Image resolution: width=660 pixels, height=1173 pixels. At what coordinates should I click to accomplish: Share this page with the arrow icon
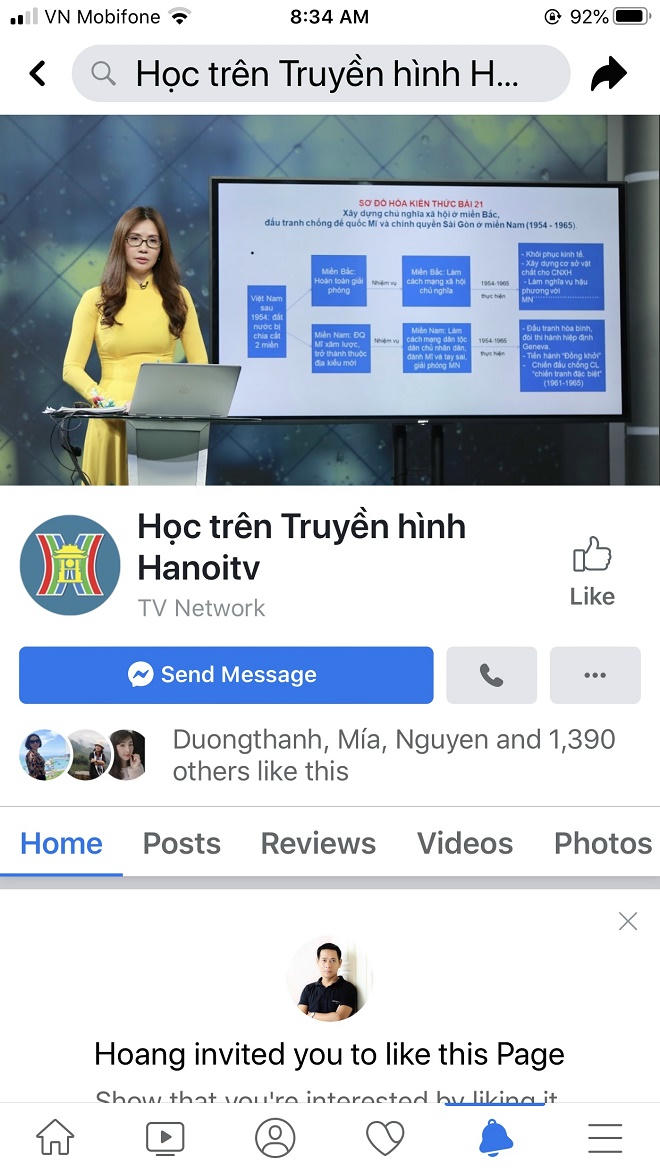coord(608,73)
